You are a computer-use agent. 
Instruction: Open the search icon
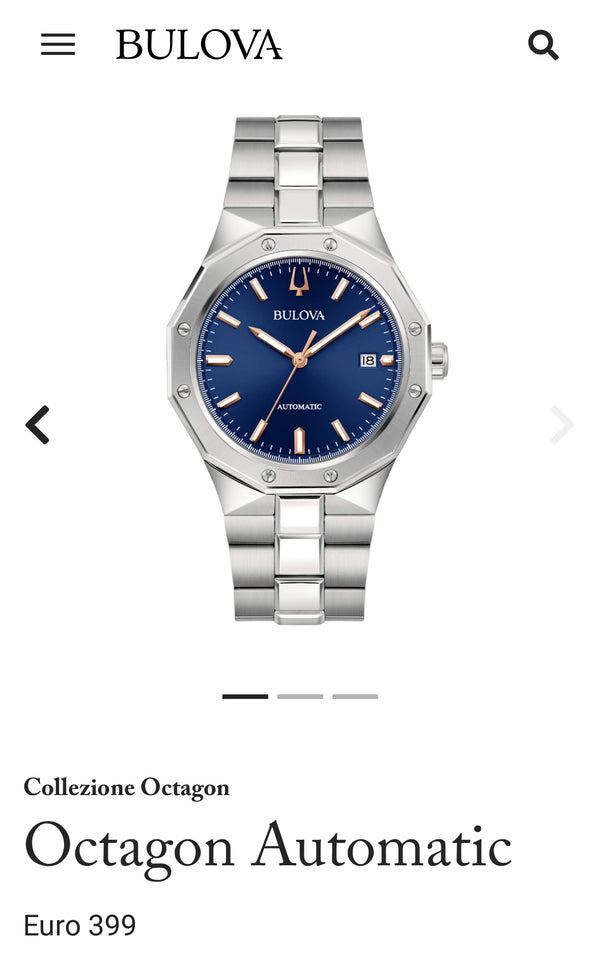pyautogui.click(x=543, y=45)
